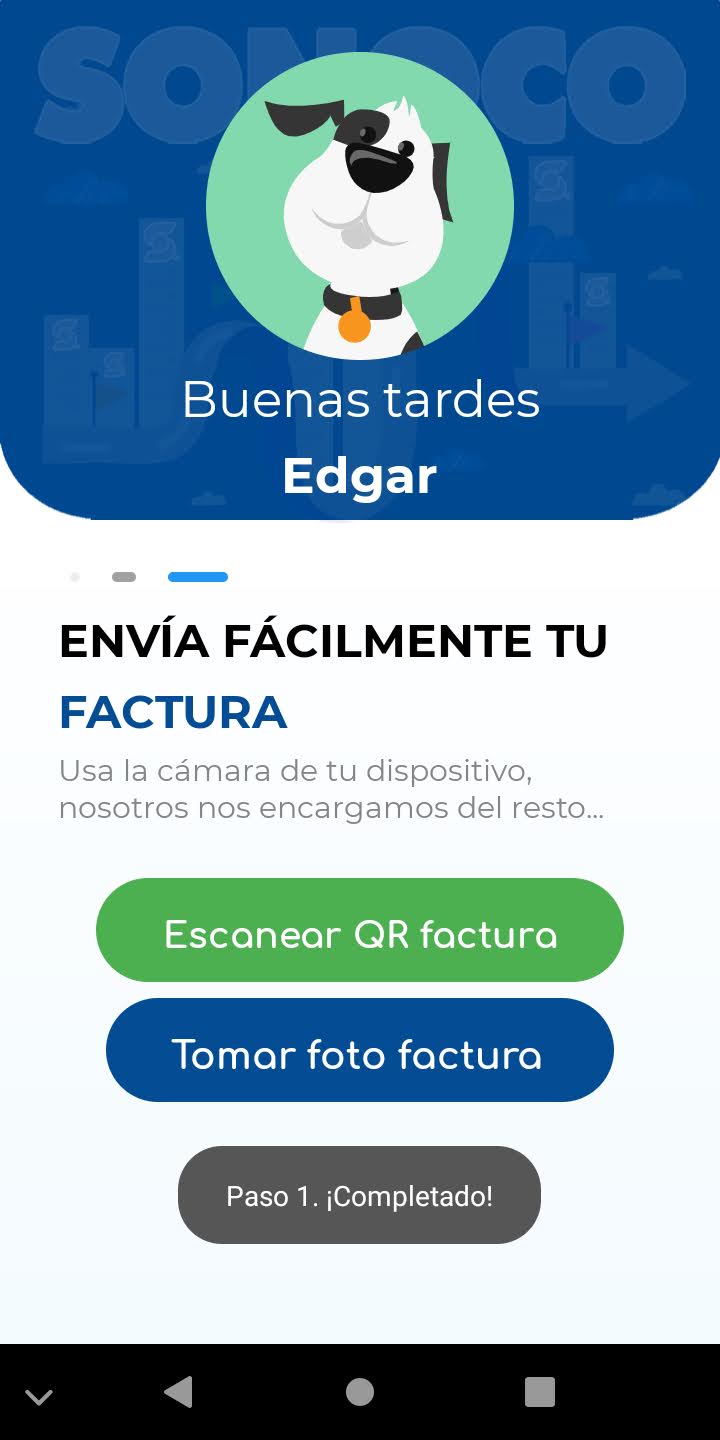Tap Escanear QR factura button
The width and height of the screenshot is (720, 1440).
[x=360, y=930]
